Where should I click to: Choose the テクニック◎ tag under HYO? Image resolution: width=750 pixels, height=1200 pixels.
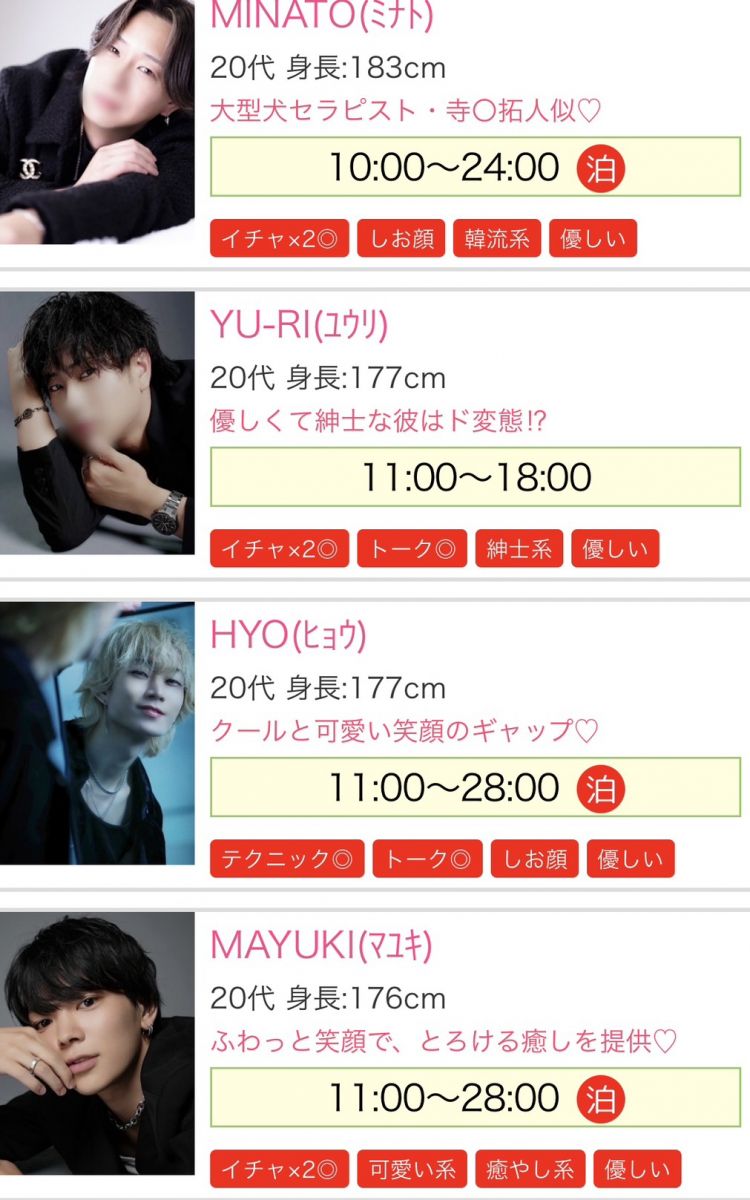coord(287,859)
